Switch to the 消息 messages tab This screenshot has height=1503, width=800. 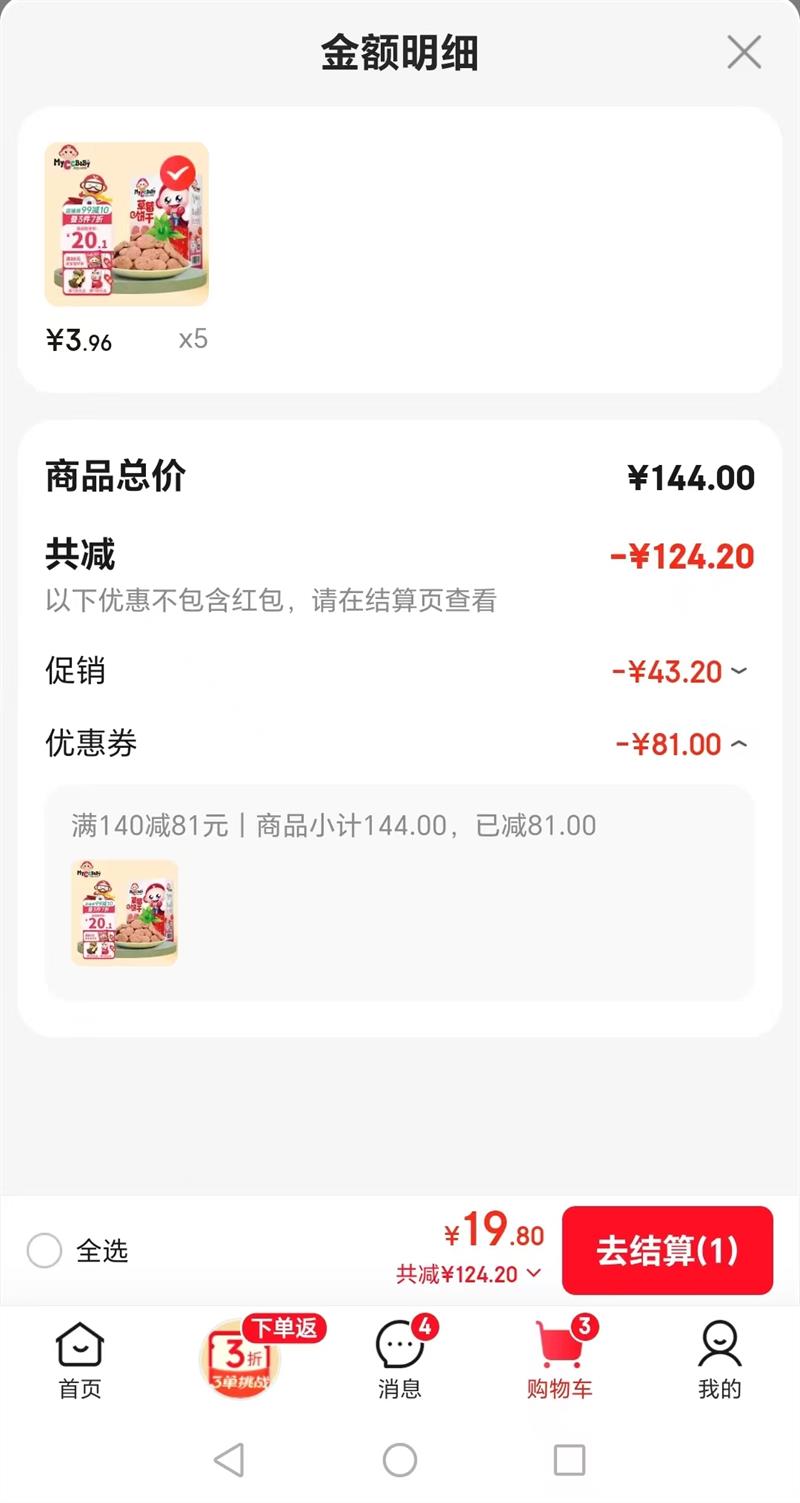[400, 1358]
